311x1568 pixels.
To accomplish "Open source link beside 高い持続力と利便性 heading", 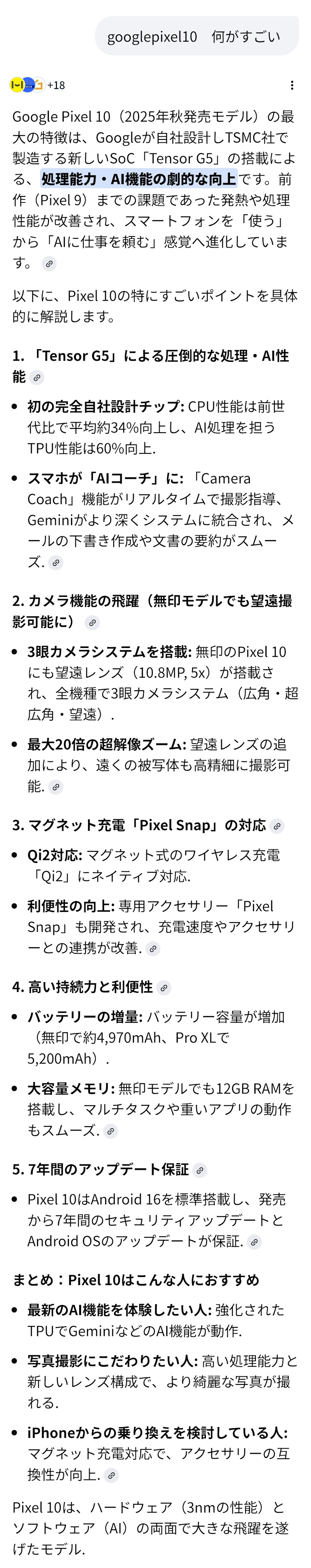I will [x=164, y=988].
